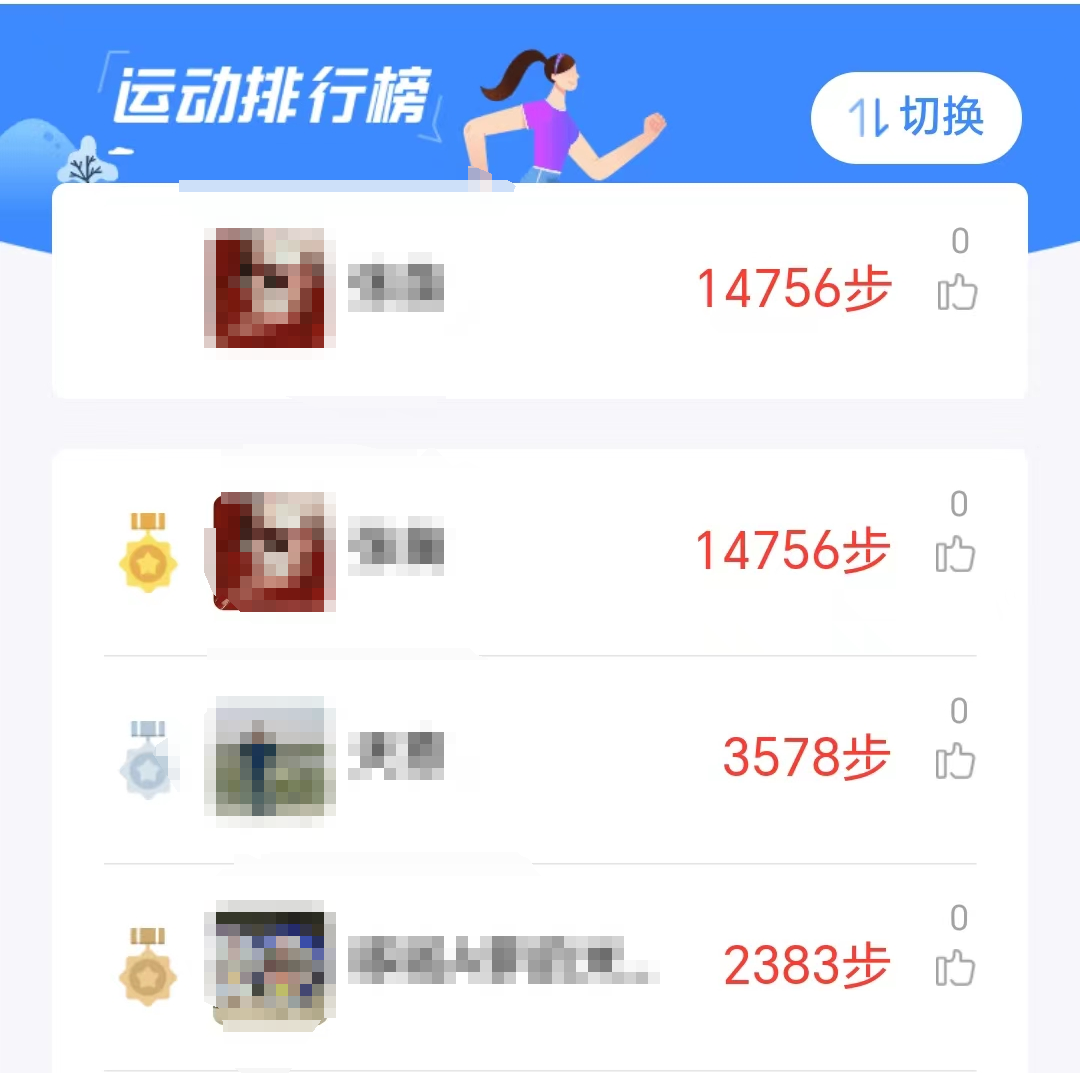The width and height of the screenshot is (1080, 1073).
Task: Like the gold medal 14756步 entry
Action: (956, 556)
